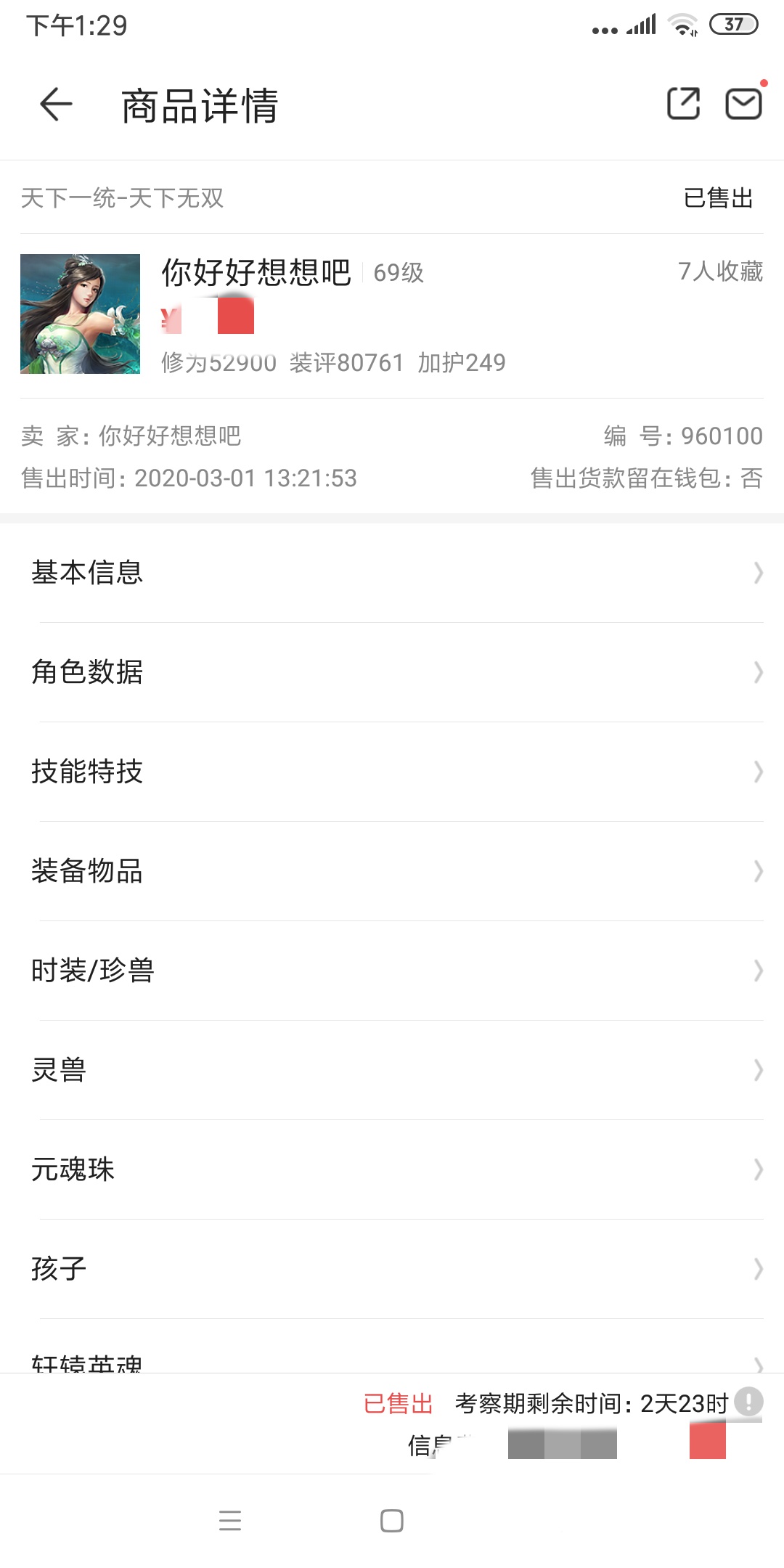
Task: Open the messages envelope icon
Action: [x=744, y=104]
